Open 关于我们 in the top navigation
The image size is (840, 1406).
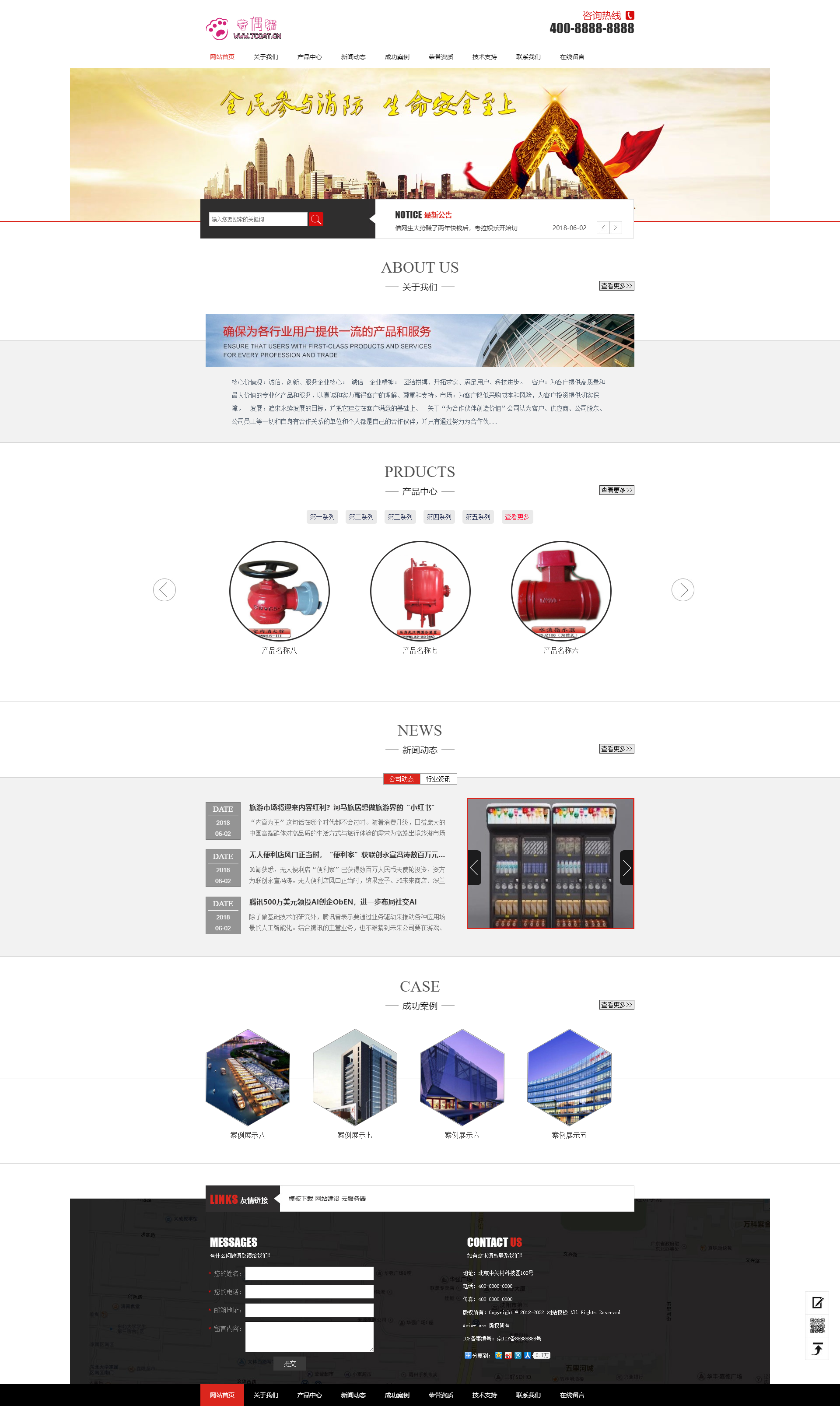266,57
